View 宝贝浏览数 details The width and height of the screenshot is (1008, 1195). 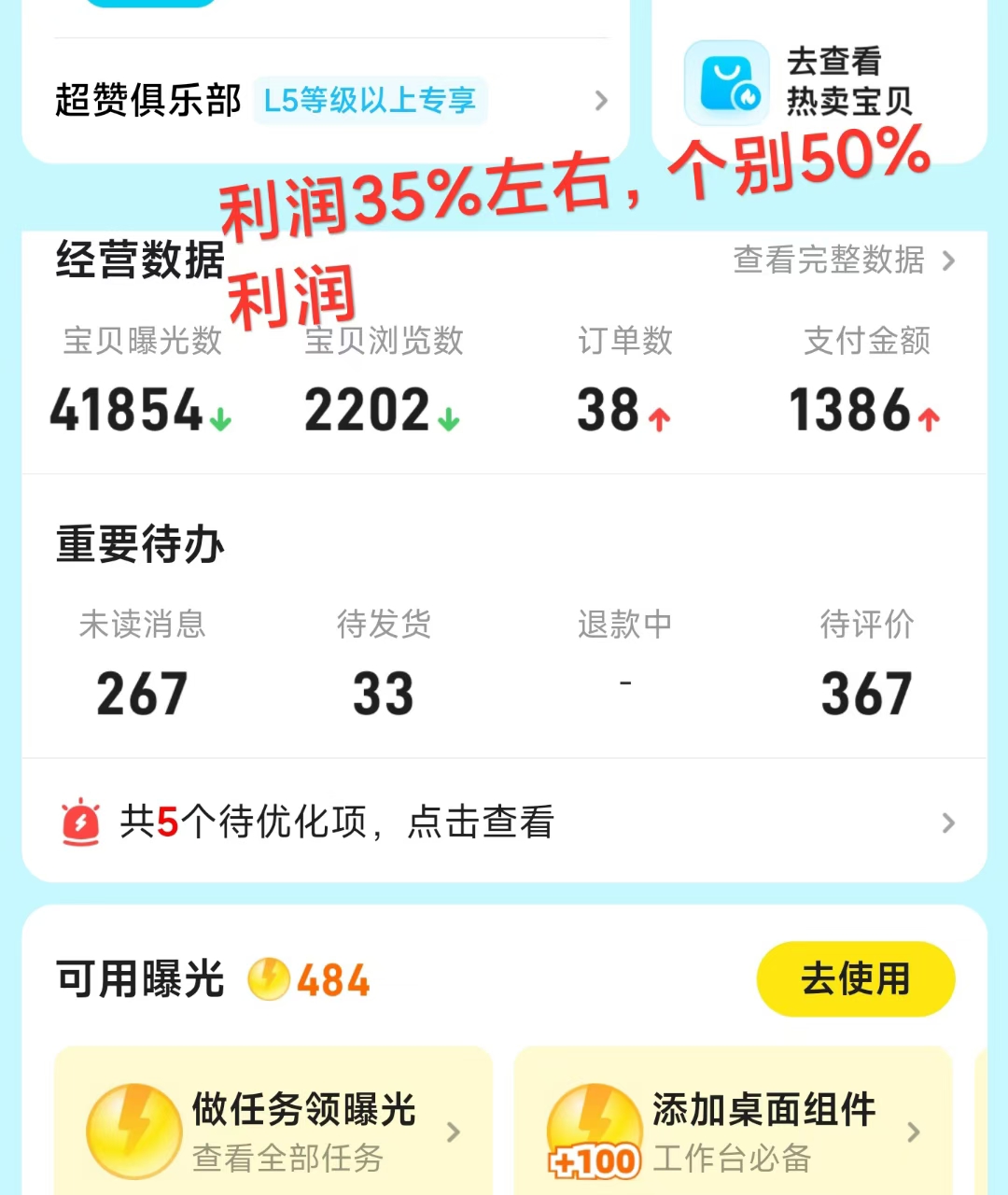click(383, 383)
